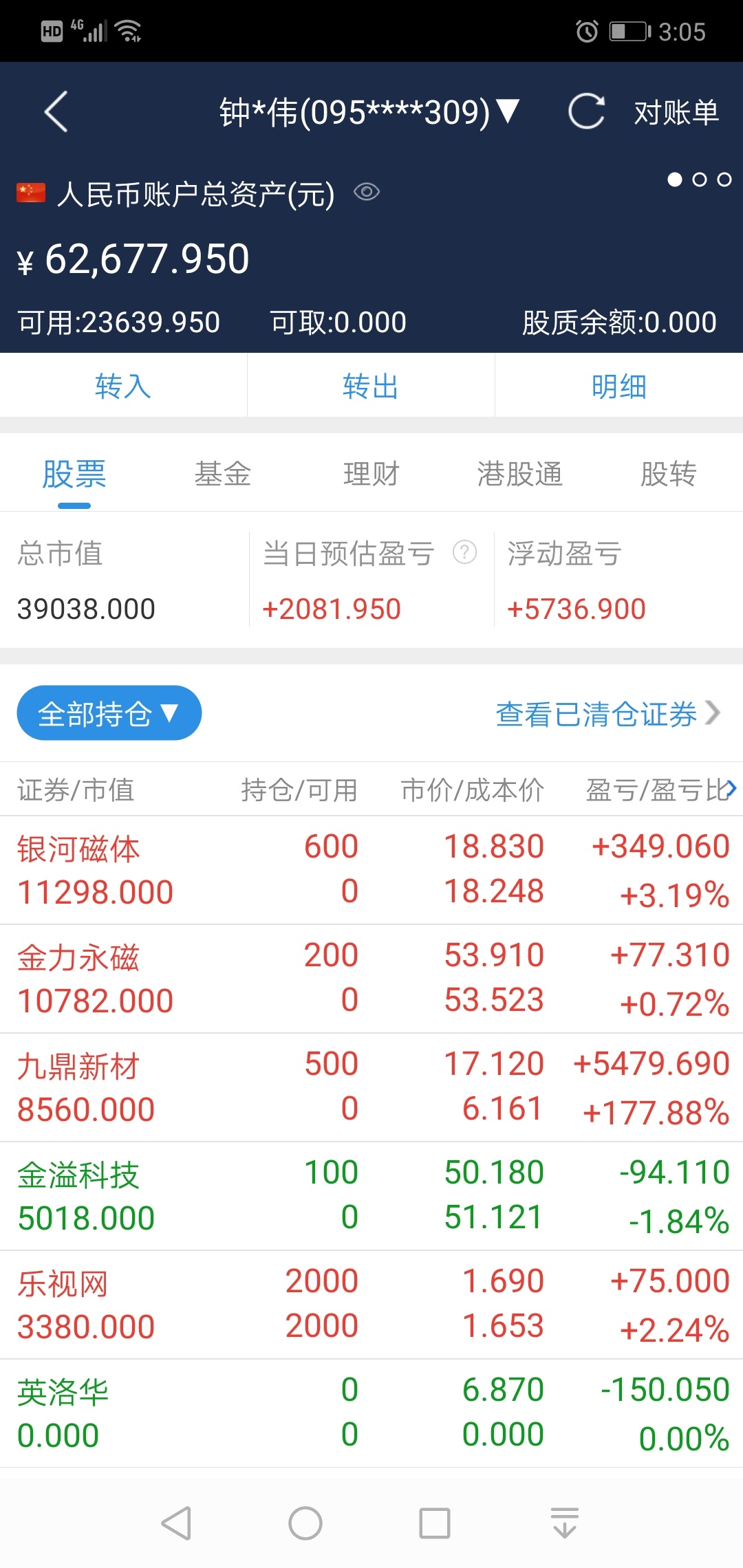Screen dimensions: 743x1568
Task: Tap 转出 to transfer funds out
Action: pyautogui.click(x=371, y=386)
